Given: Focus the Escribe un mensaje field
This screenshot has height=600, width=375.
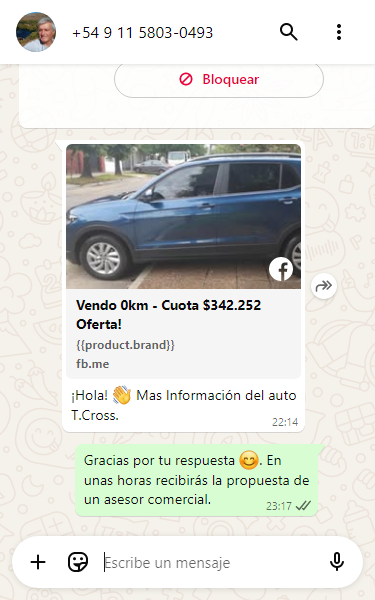Looking at the screenshot, I should click(x=210, y=563).
